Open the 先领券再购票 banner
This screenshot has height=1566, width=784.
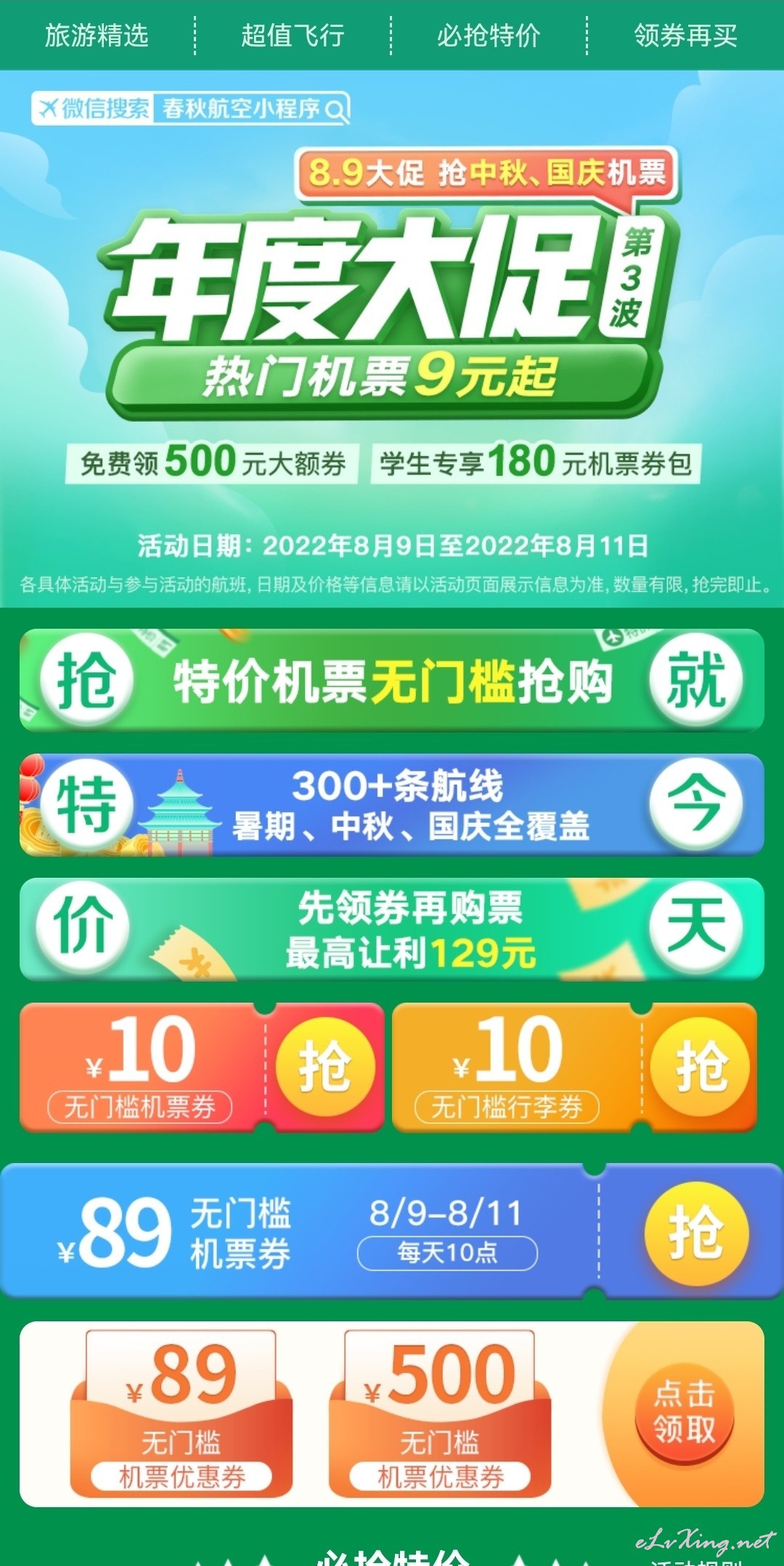pos(392,929)
